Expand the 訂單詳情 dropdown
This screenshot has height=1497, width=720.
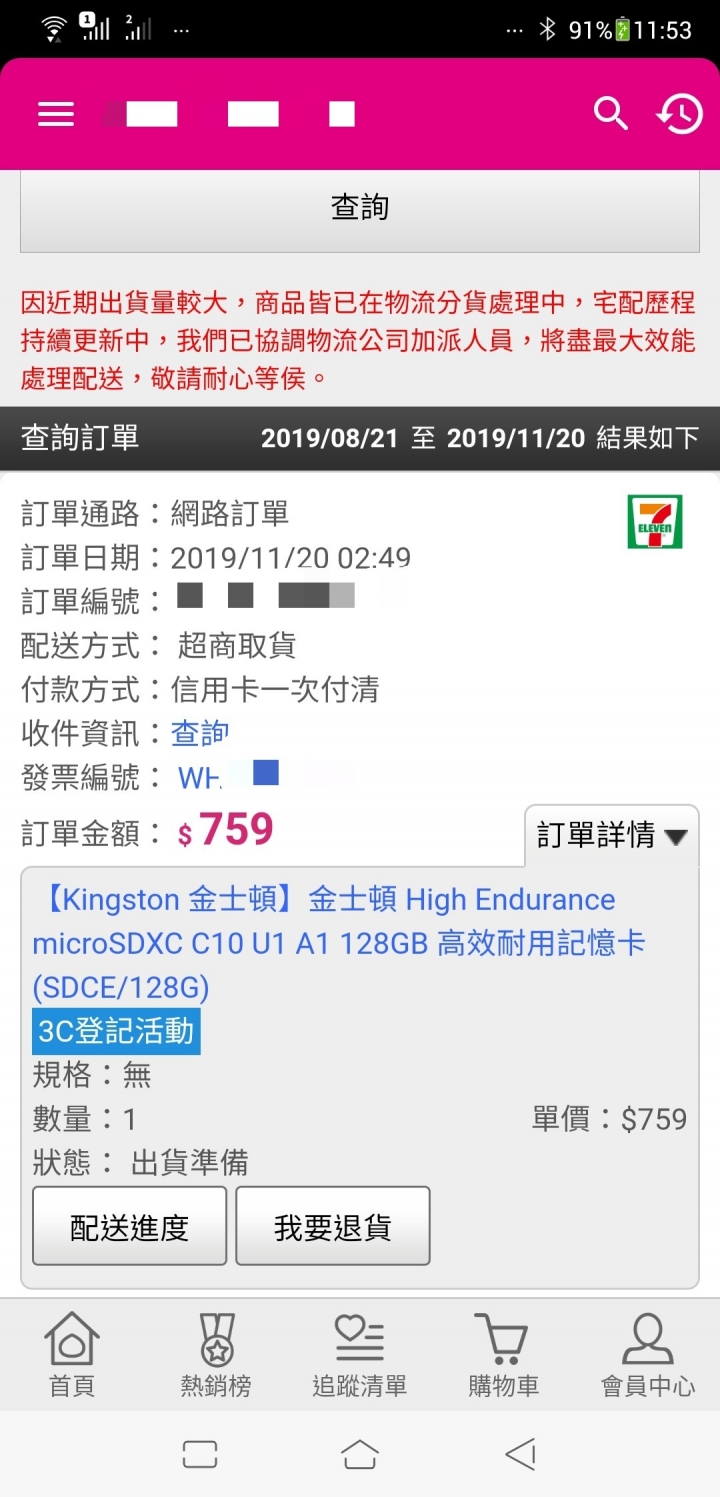[x=611, y=835]
